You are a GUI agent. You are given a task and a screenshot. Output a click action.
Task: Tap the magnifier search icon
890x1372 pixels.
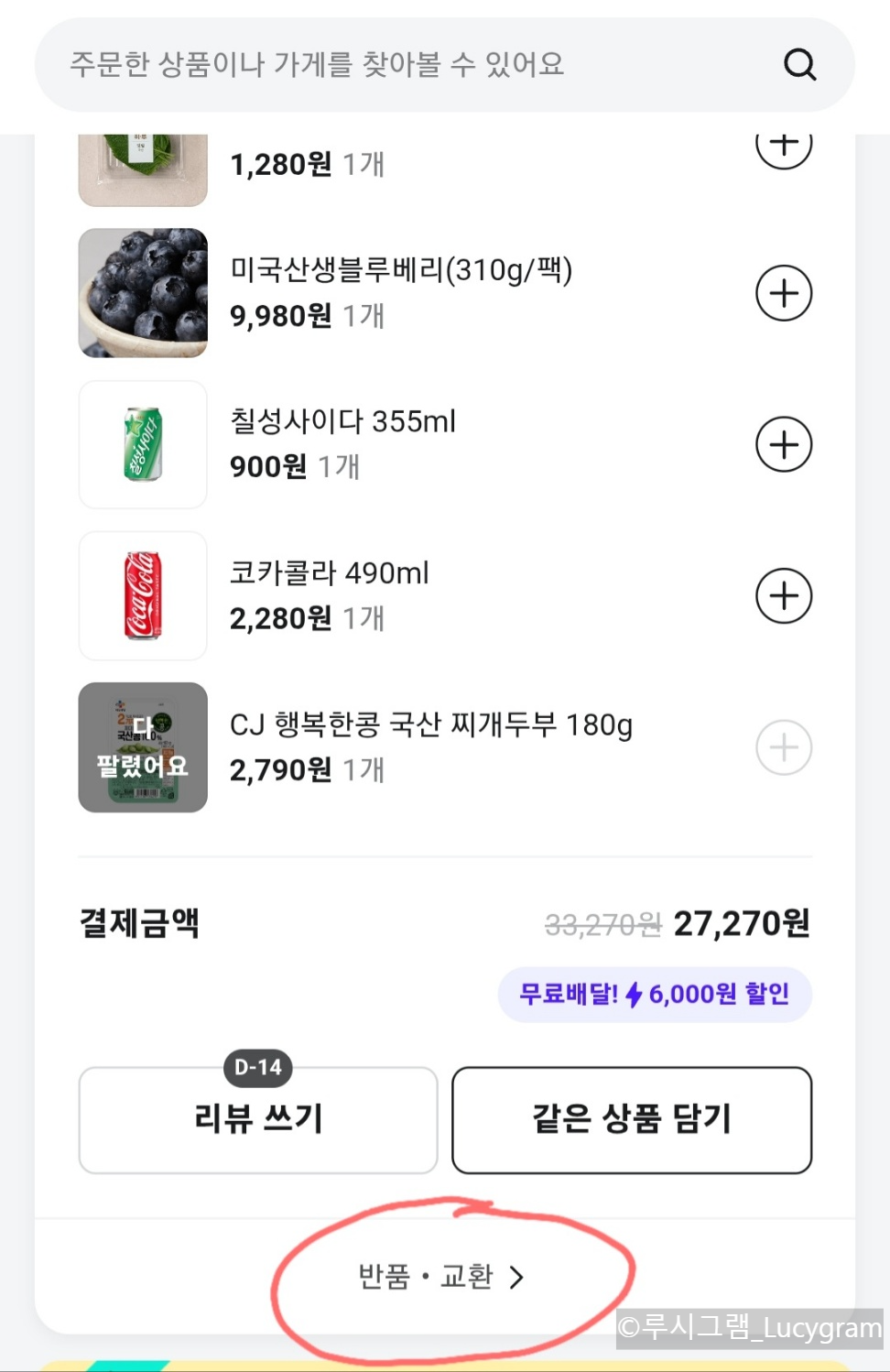click(x=799, y=65)
